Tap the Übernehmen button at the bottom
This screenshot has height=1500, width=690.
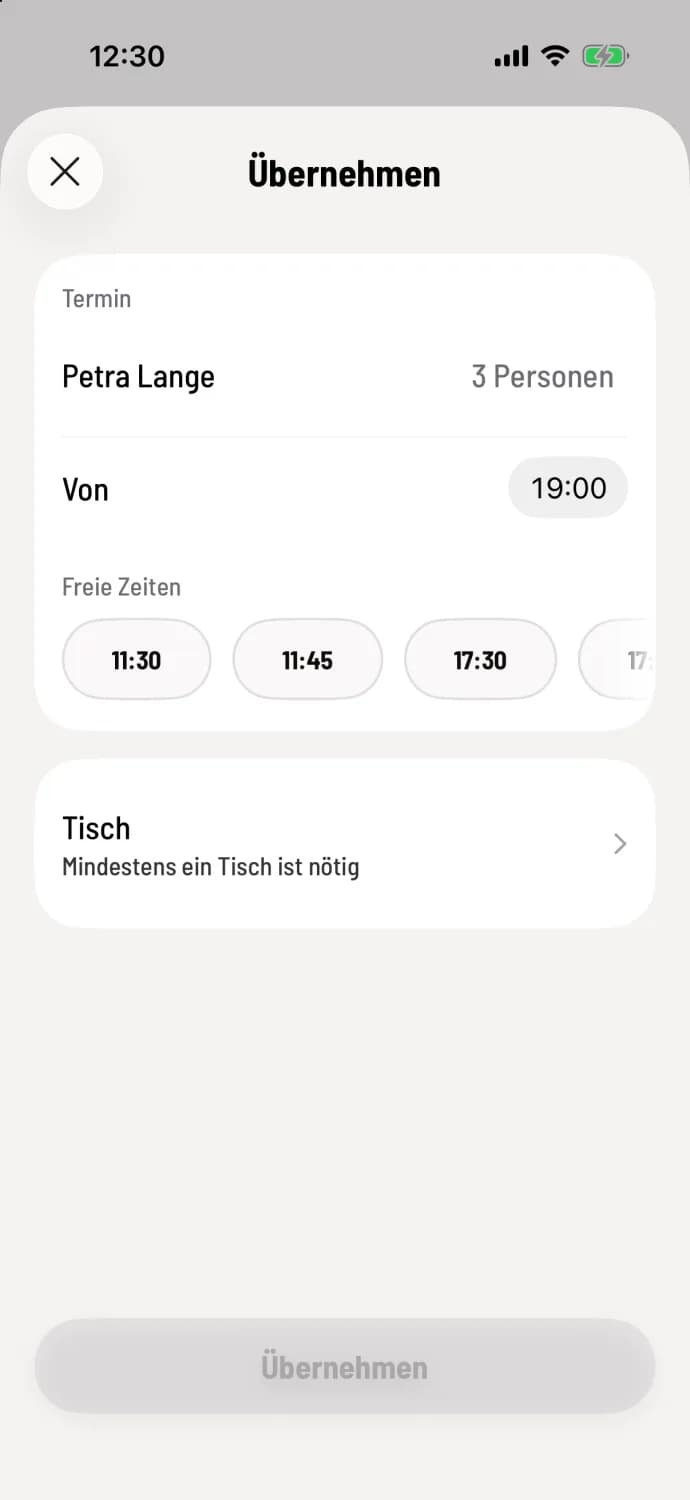pyautogui.click(x=345, y=1367)
